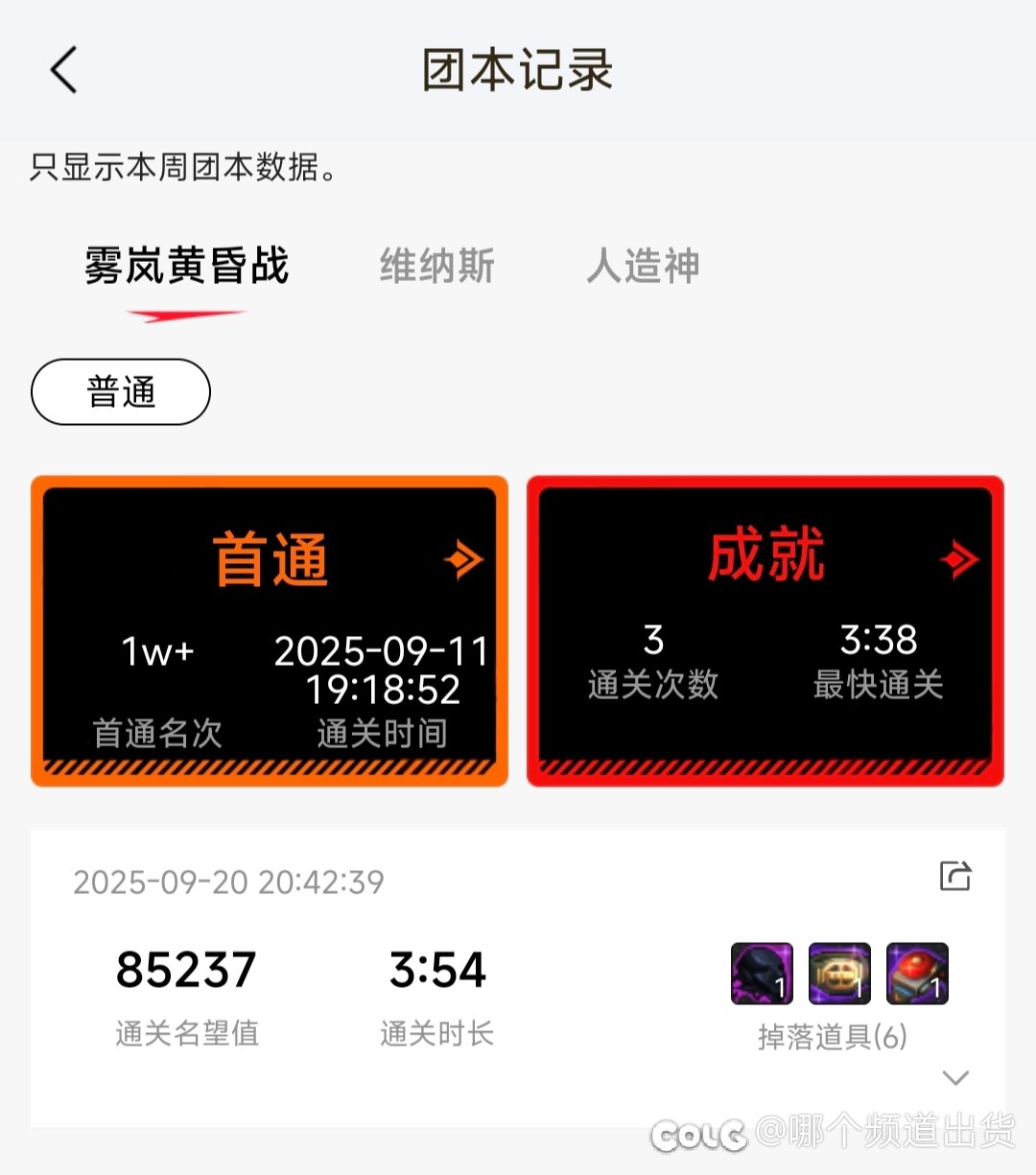Screen dimensions: 1036x1175
Task: Expand the 掉落道具 drop list
Action: (x=954, y=1077)
